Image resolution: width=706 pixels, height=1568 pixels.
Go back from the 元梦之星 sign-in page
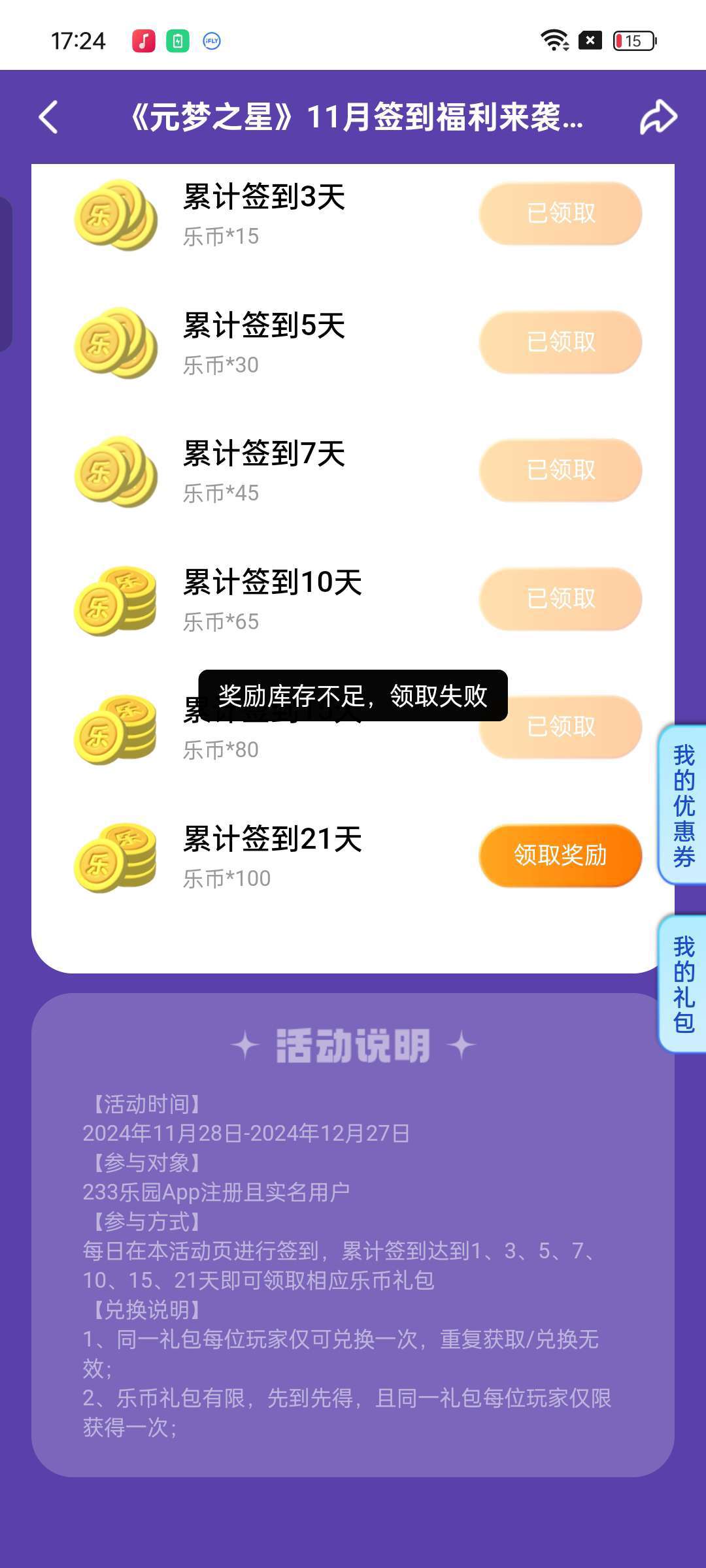pos(49,118)
